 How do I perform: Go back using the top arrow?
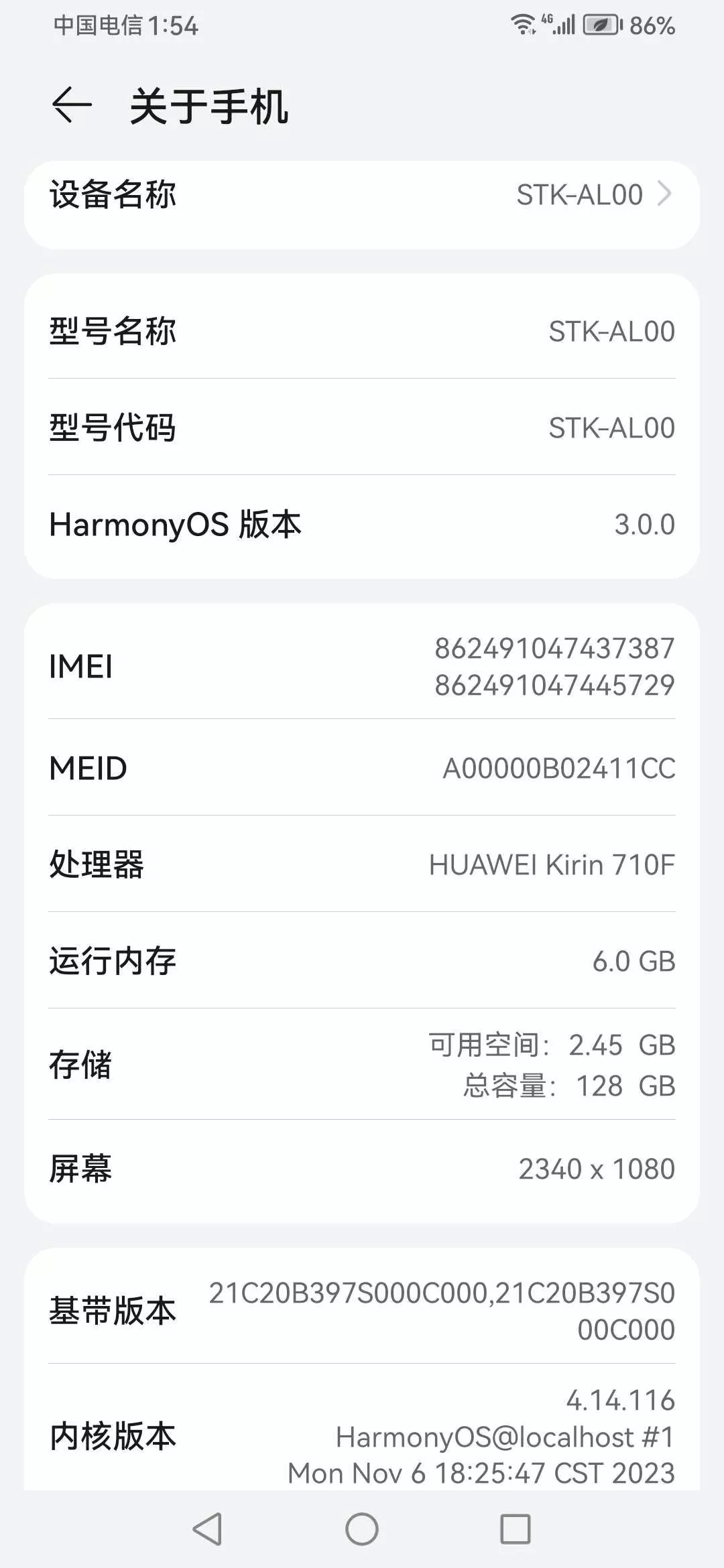[72, 106]
